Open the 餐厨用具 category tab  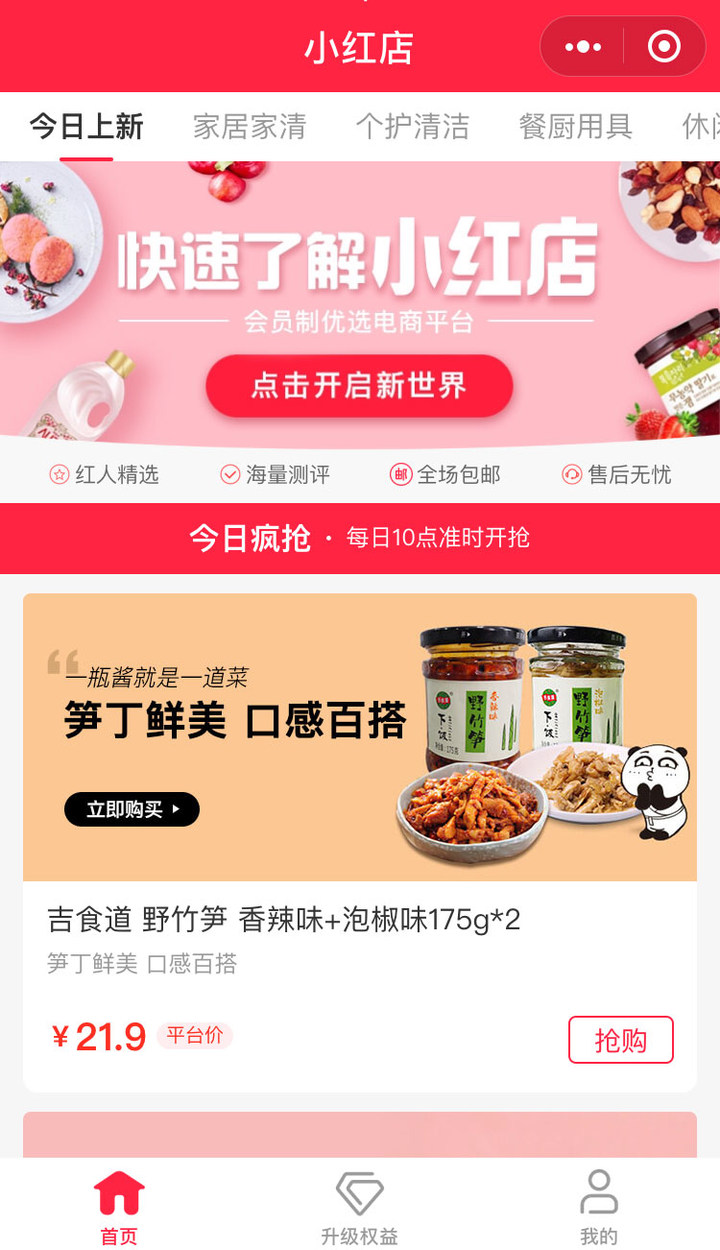pyautogui.click(x=575, y=127)
